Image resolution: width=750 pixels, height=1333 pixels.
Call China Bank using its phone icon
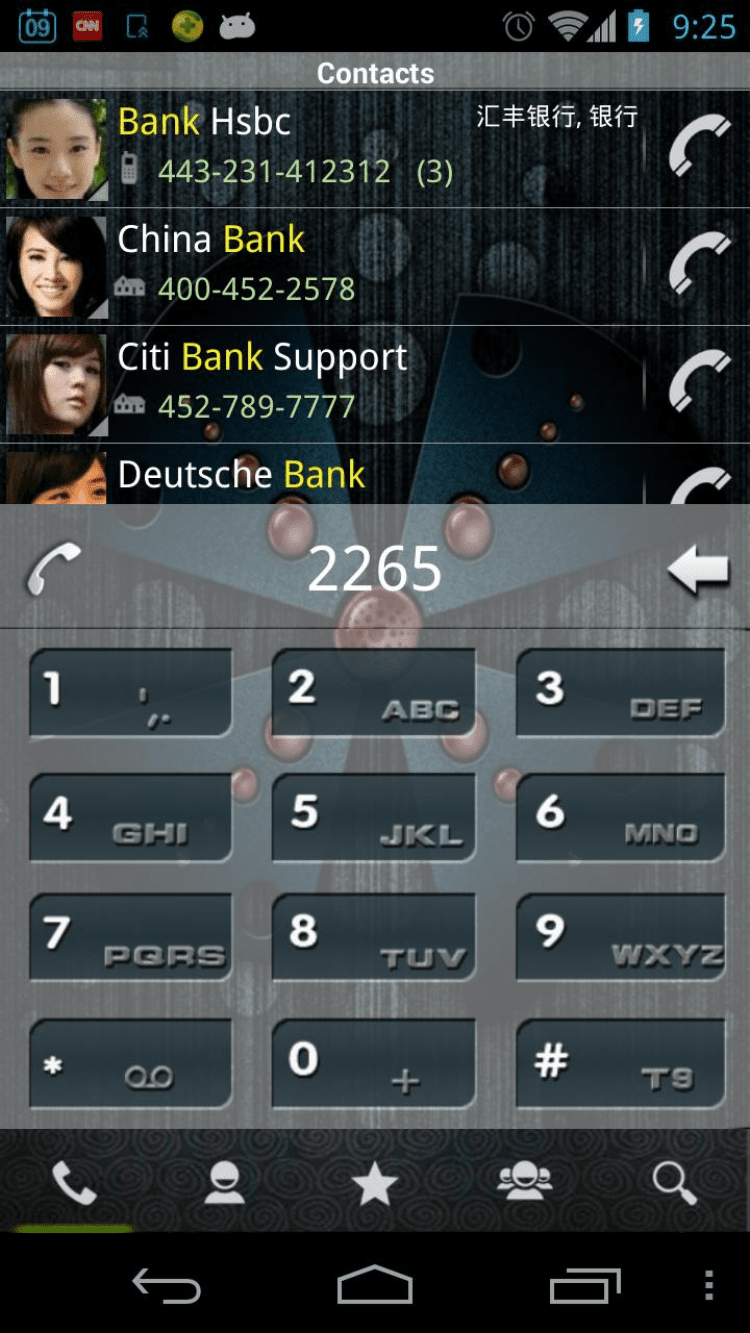(x=699, y=266)
